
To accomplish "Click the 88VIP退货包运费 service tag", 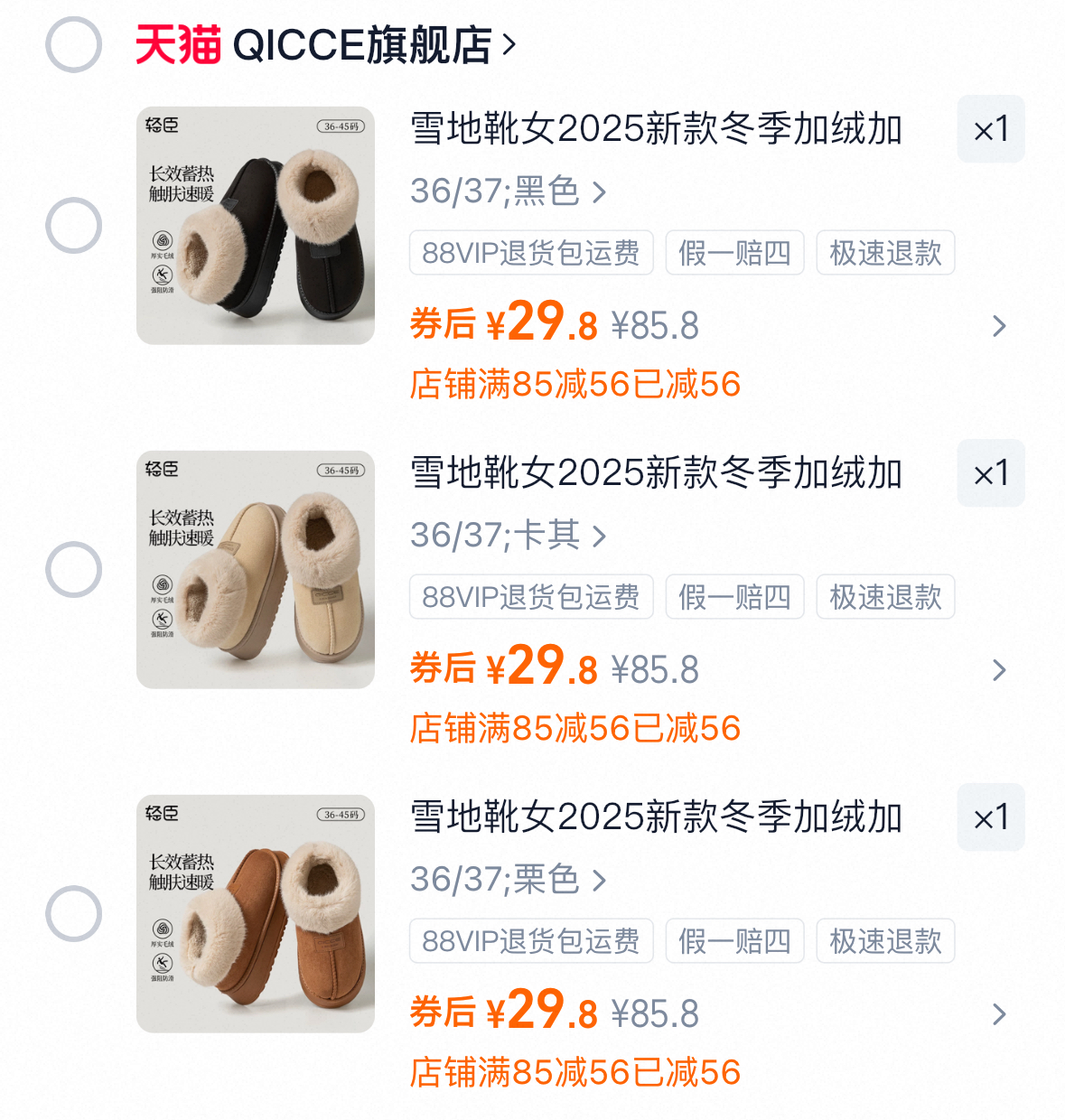I will (x=531, y=253).
